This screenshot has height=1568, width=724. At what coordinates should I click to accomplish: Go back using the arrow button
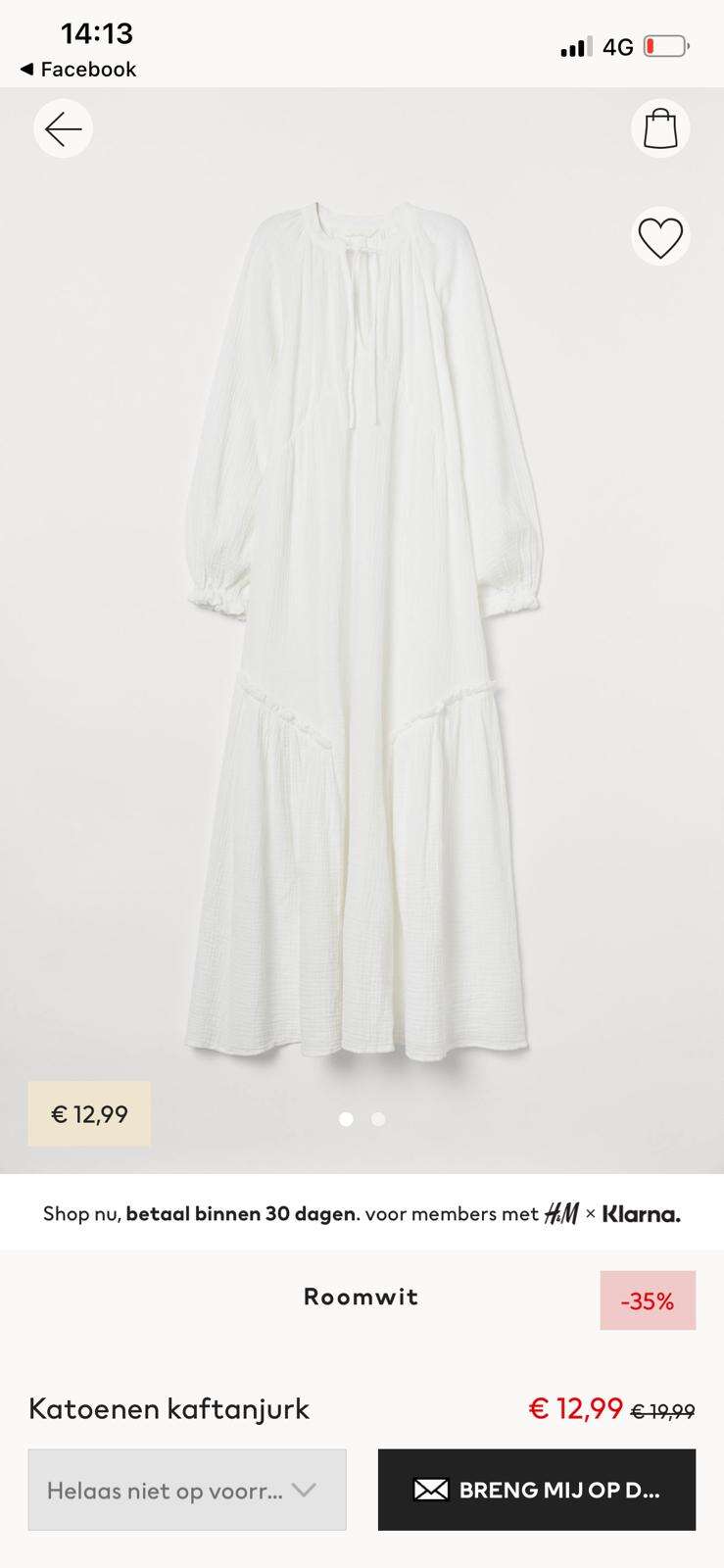coord(64,129)
